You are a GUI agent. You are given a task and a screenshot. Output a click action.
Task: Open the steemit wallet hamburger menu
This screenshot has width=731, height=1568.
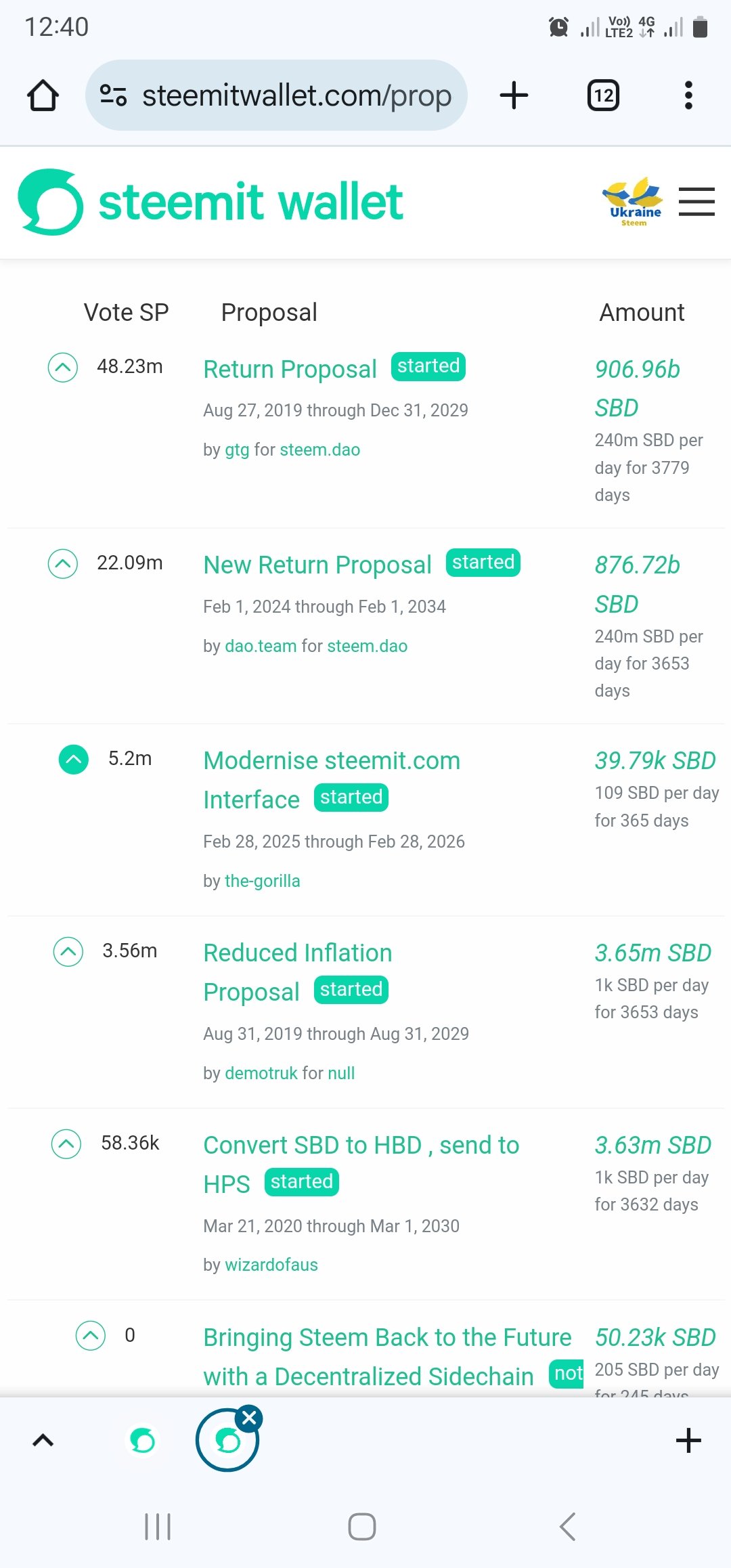pos(696,202)
